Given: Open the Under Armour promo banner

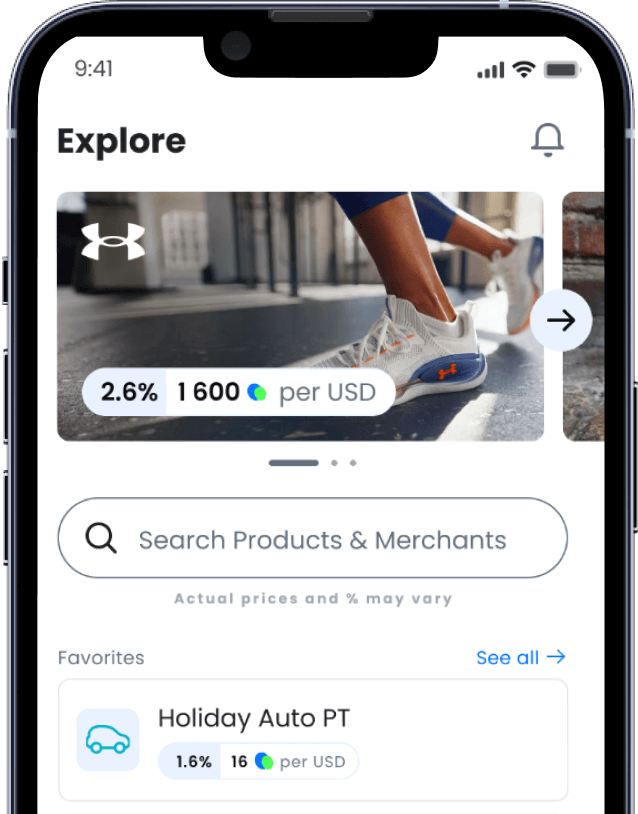Looking at the screenshot, I should (x=300, y=300).
